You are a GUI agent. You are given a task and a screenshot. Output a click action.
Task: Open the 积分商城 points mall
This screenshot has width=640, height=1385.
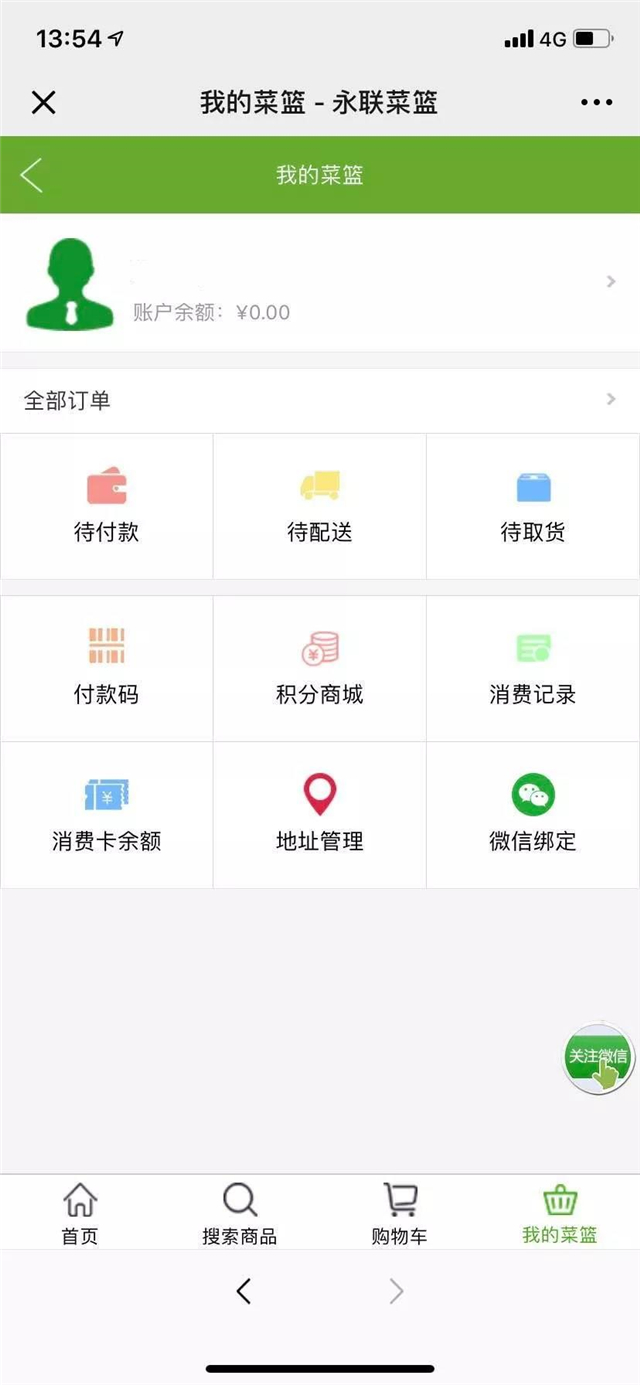click(x=320, y=668)
